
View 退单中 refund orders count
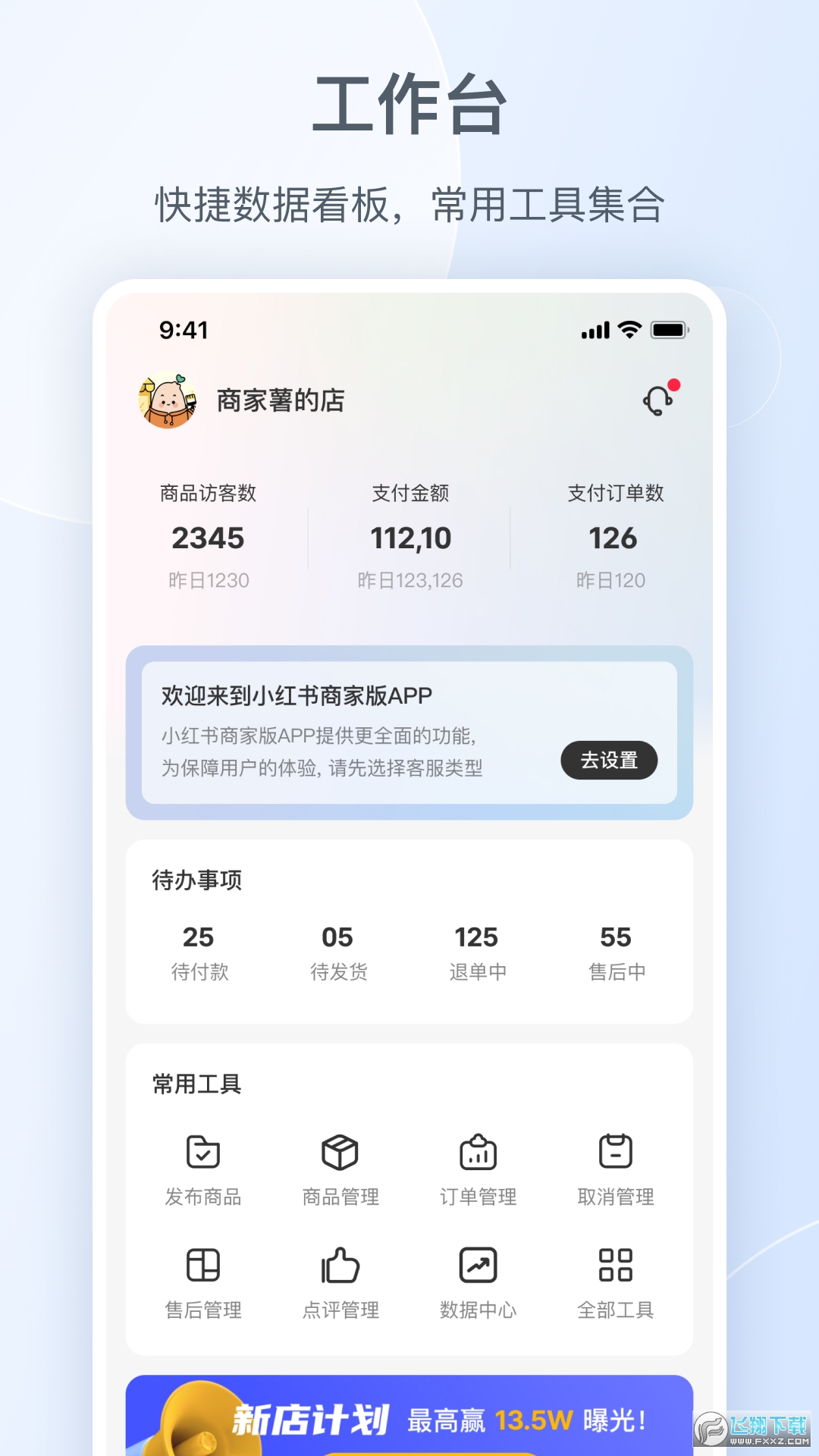[x=477, y=952]
